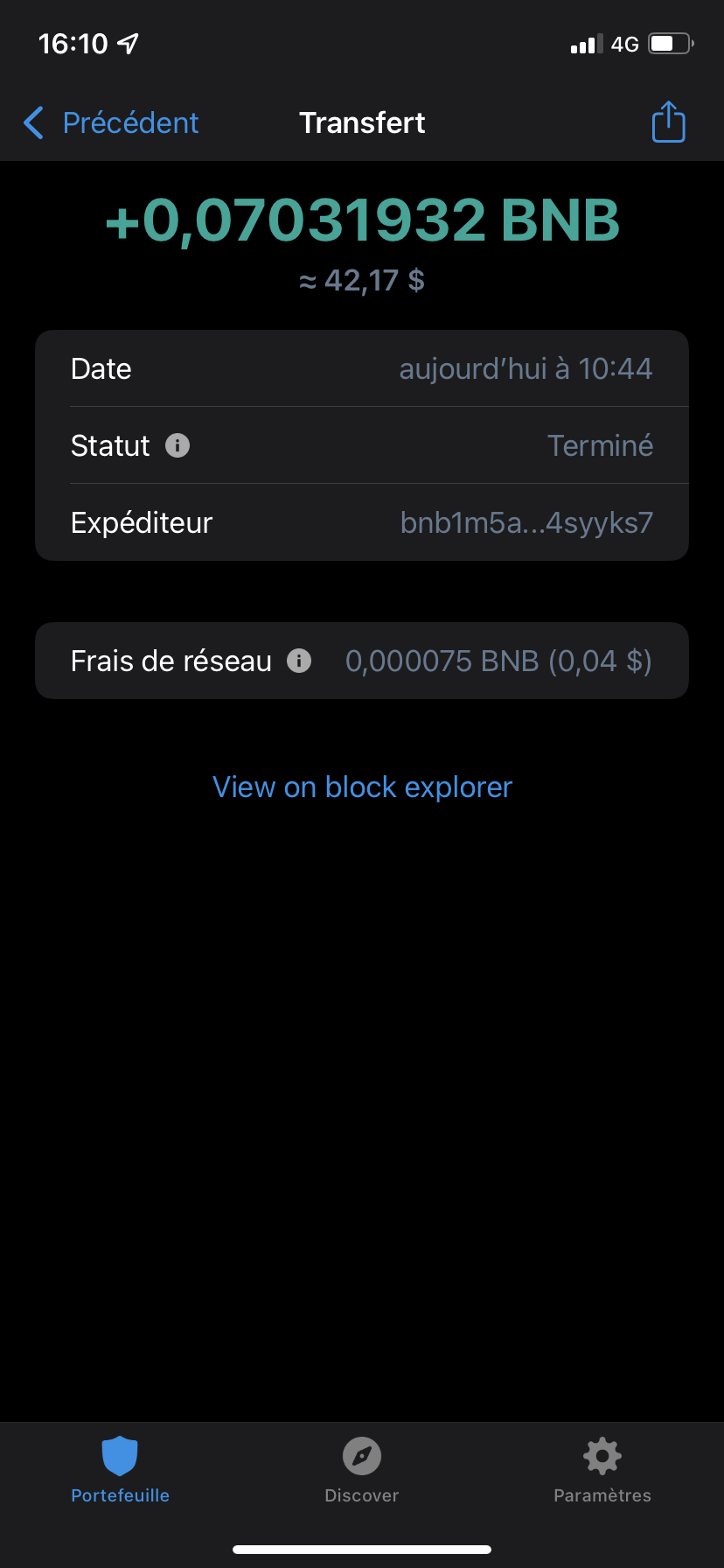This screenshot has height=1568, width=724.
Task: Tap the location arrow in status bar
Action: pyautogui.click(x=128, y=42)
